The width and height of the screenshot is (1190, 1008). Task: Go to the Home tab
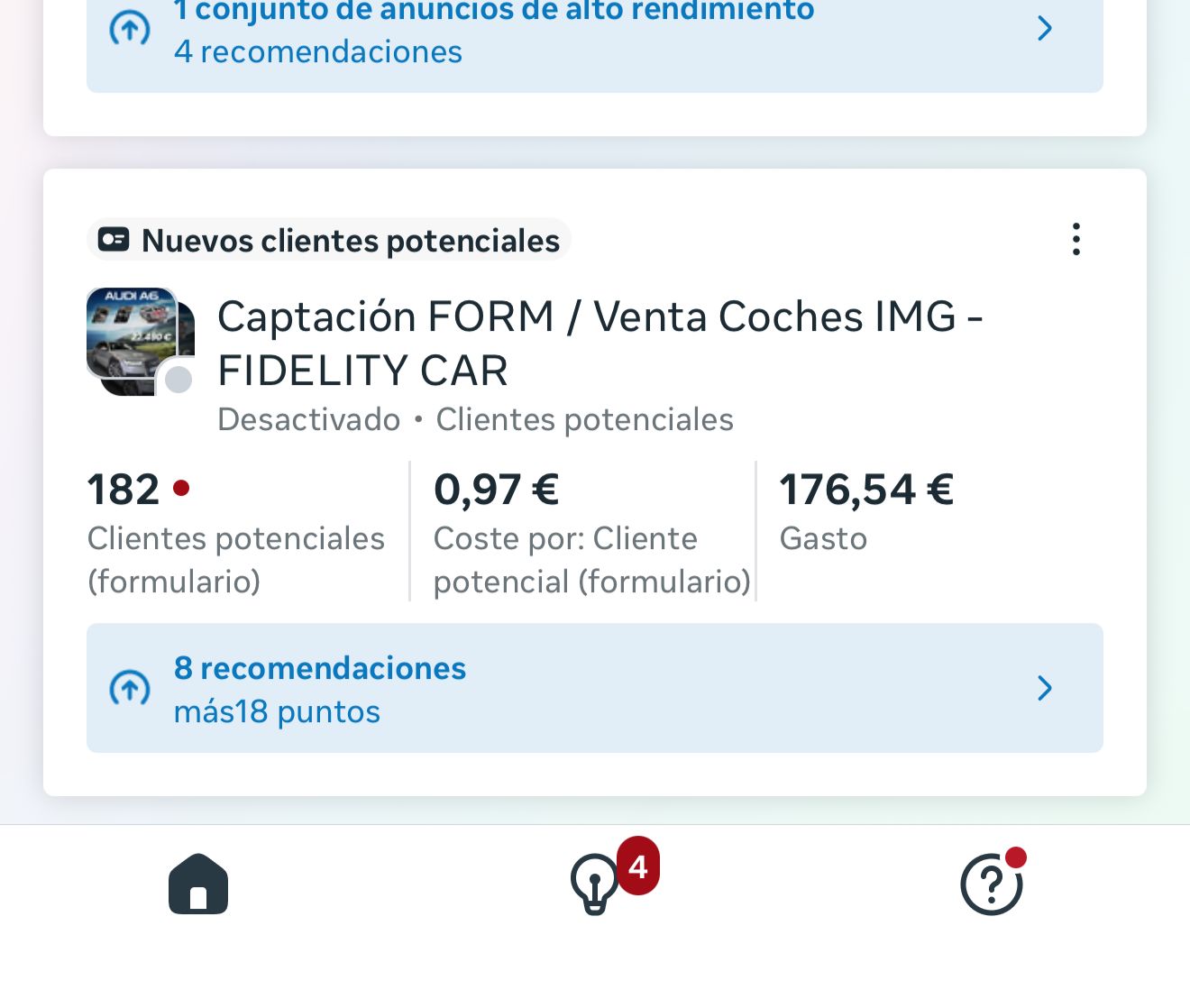[198, 884]
